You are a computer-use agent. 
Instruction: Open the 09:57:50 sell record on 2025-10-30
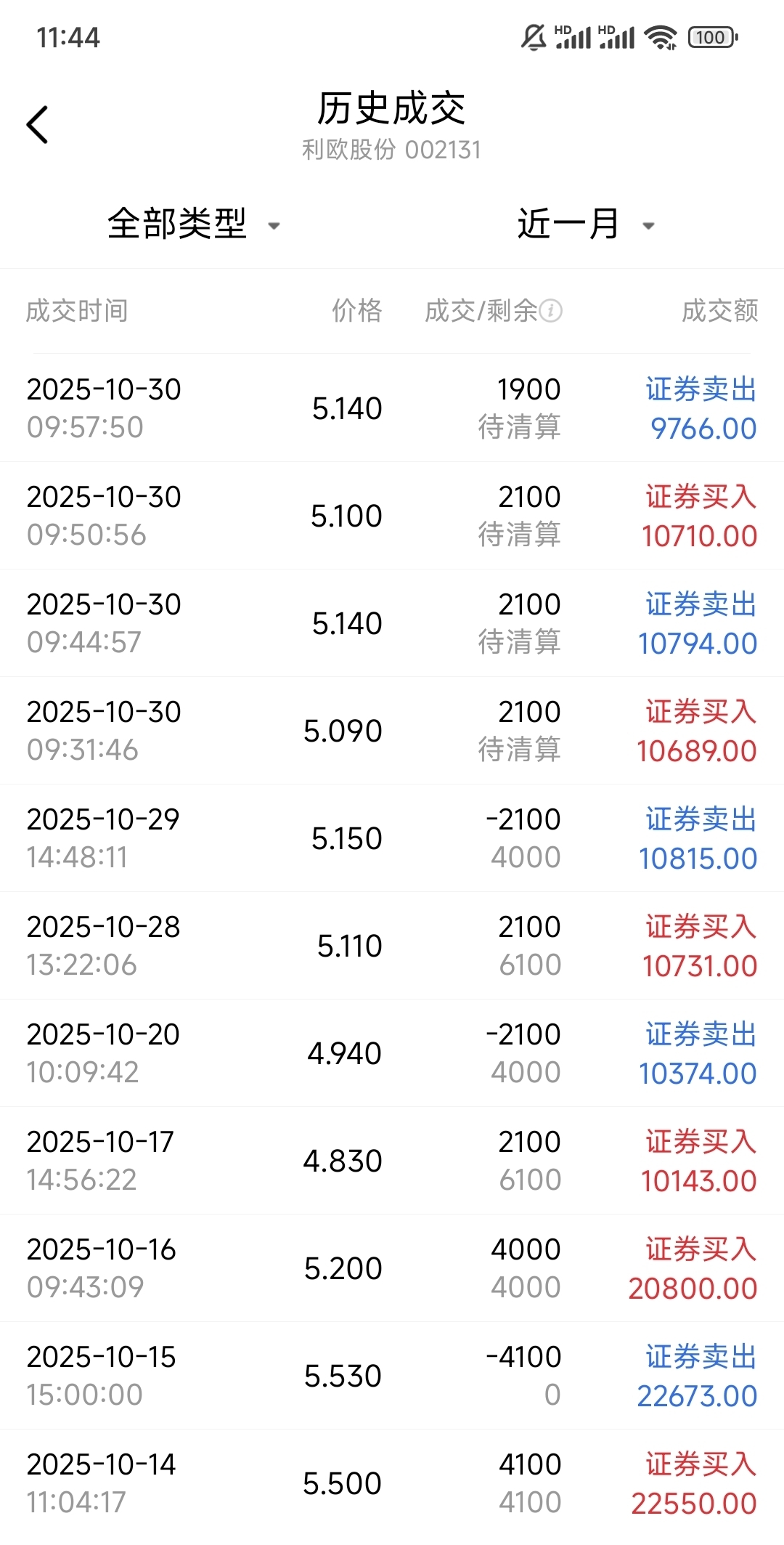[x=392, y=408]
